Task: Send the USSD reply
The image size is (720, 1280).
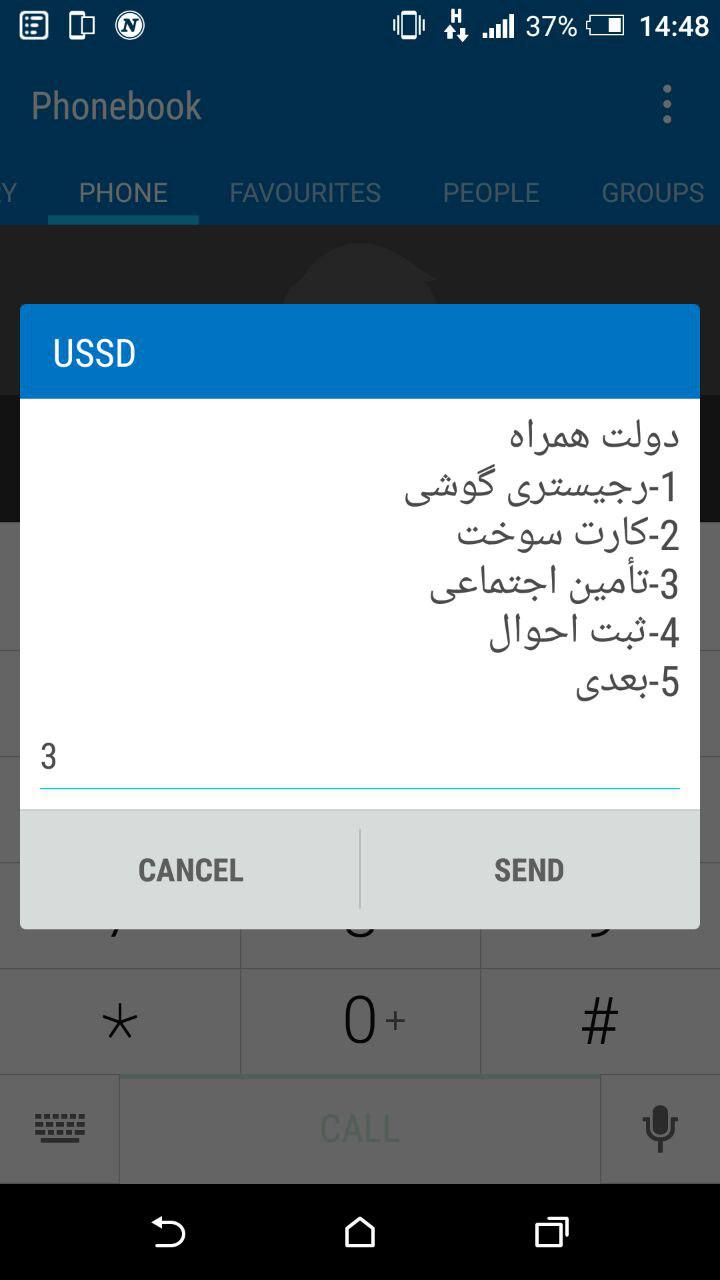Action: tap(530, 870)
